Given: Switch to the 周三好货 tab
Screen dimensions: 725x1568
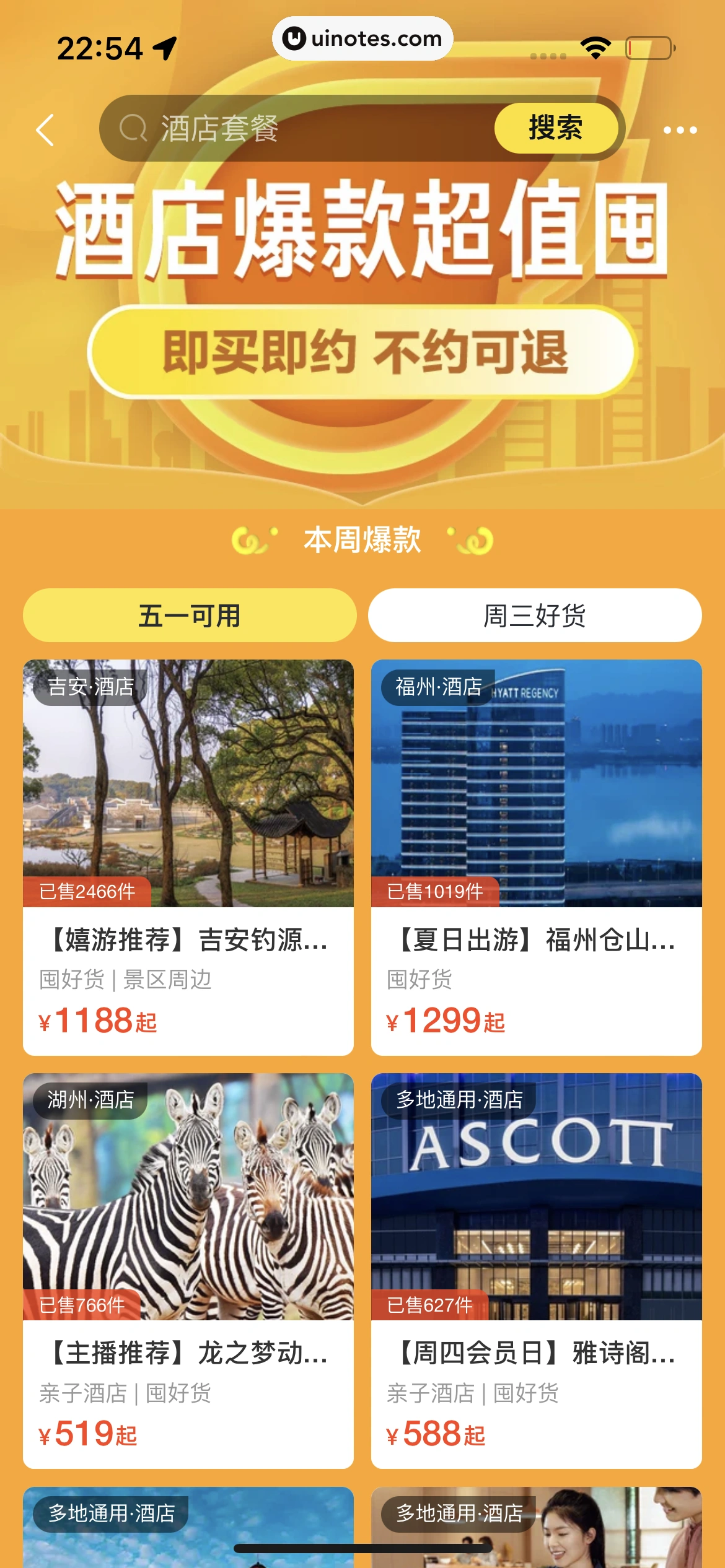Looking at the screenshot, I should (x=535, y=616).
